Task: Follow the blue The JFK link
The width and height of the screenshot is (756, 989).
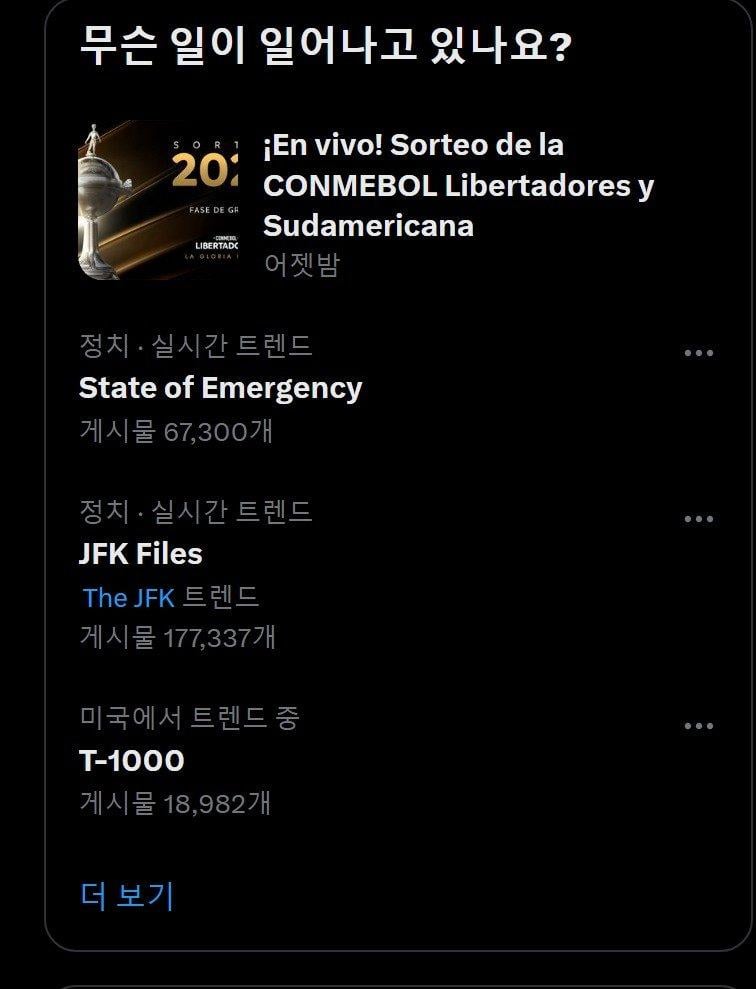Action: coord(129,598)
